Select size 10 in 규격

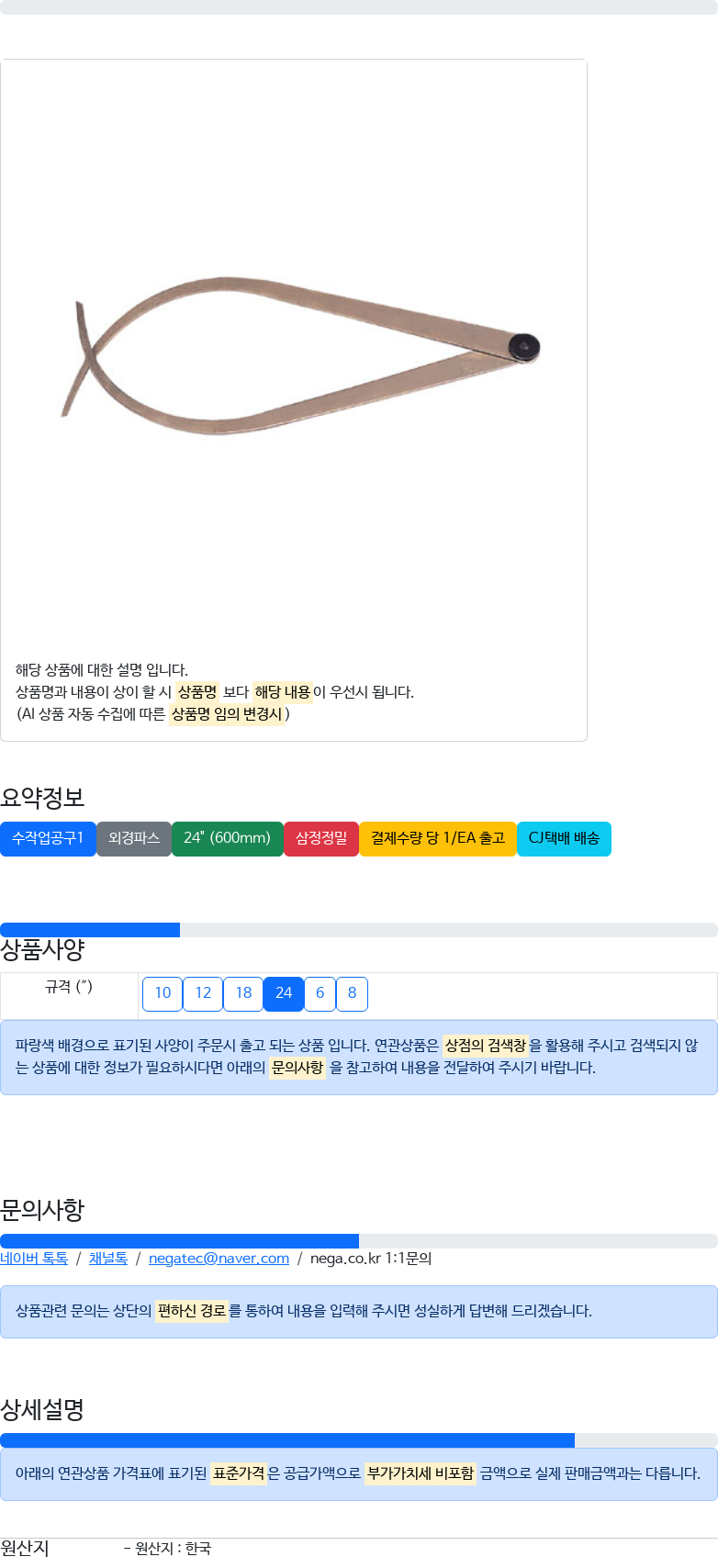[x=163, y=993]
